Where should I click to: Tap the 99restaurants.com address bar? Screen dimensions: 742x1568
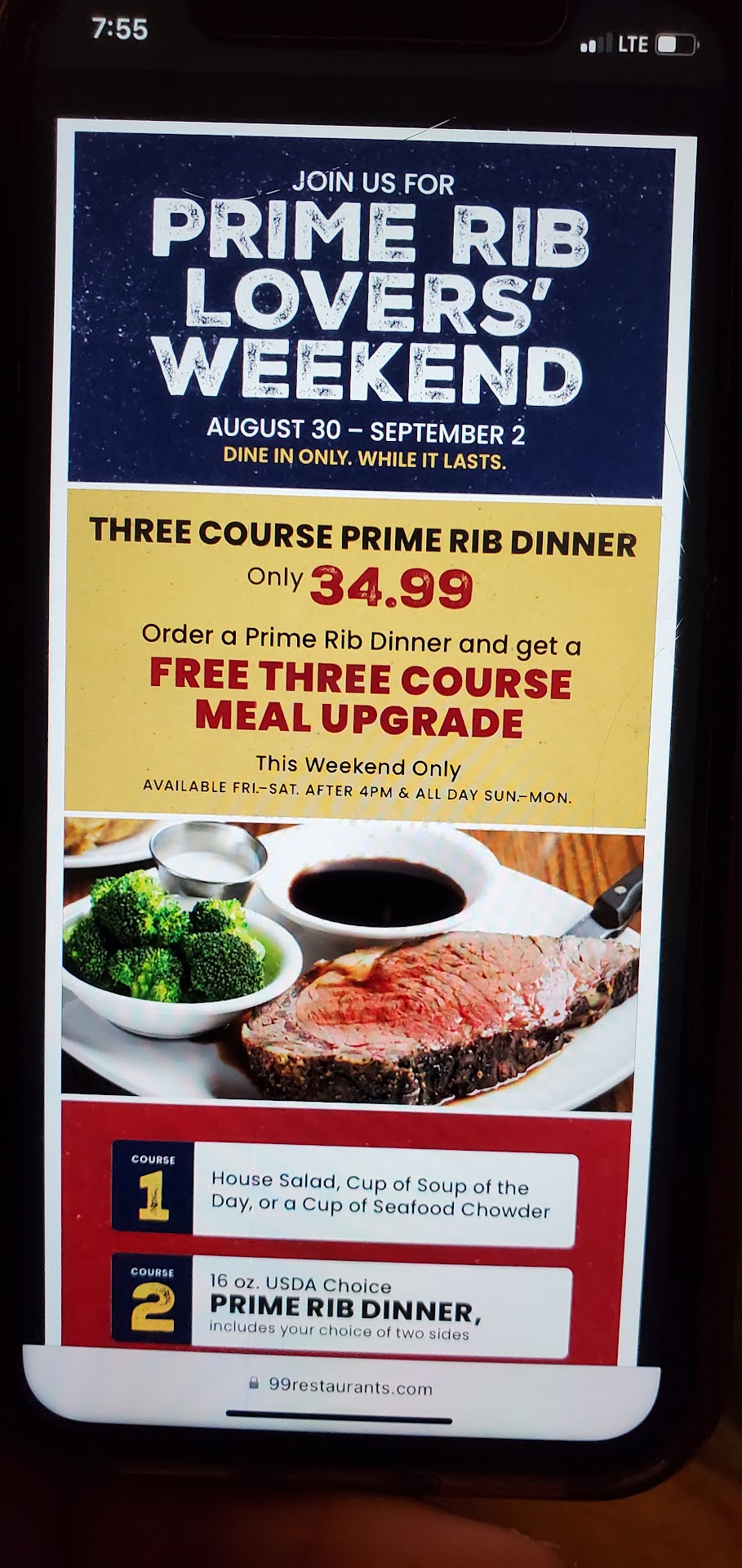click(343, 1388)
